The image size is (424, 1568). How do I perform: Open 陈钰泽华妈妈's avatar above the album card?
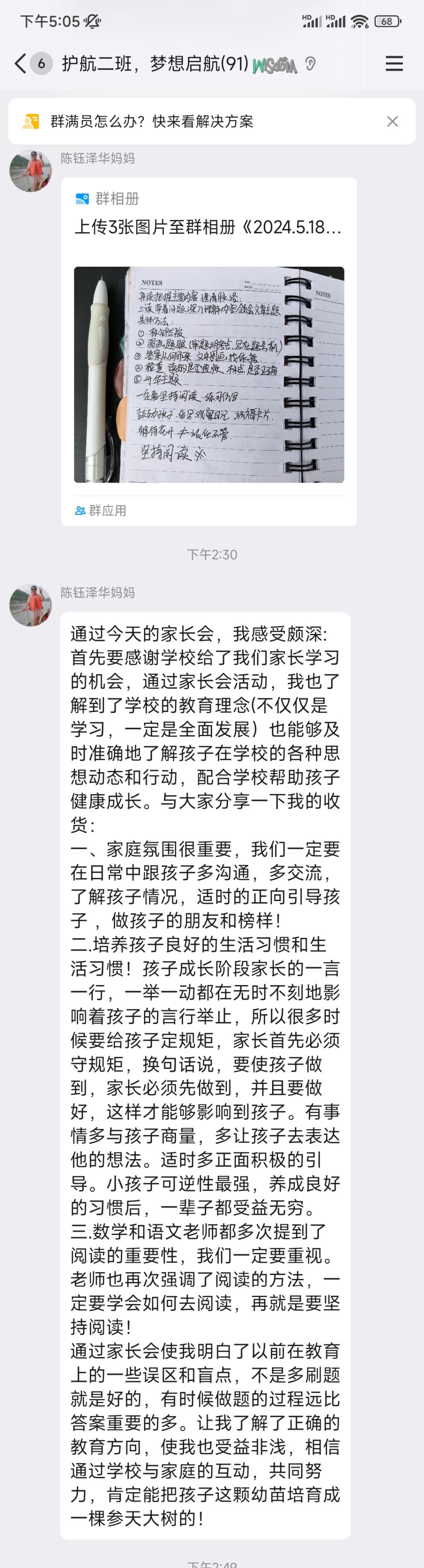coord(30,171)
